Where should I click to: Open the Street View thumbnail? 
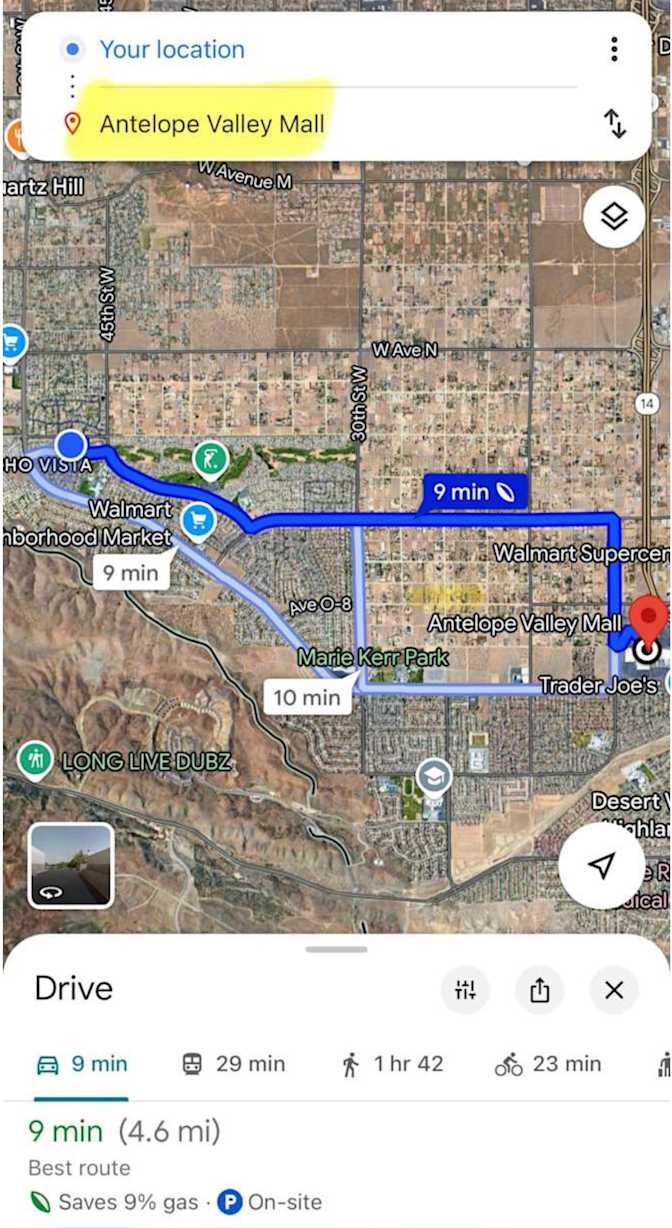click(x=70, y=865)
